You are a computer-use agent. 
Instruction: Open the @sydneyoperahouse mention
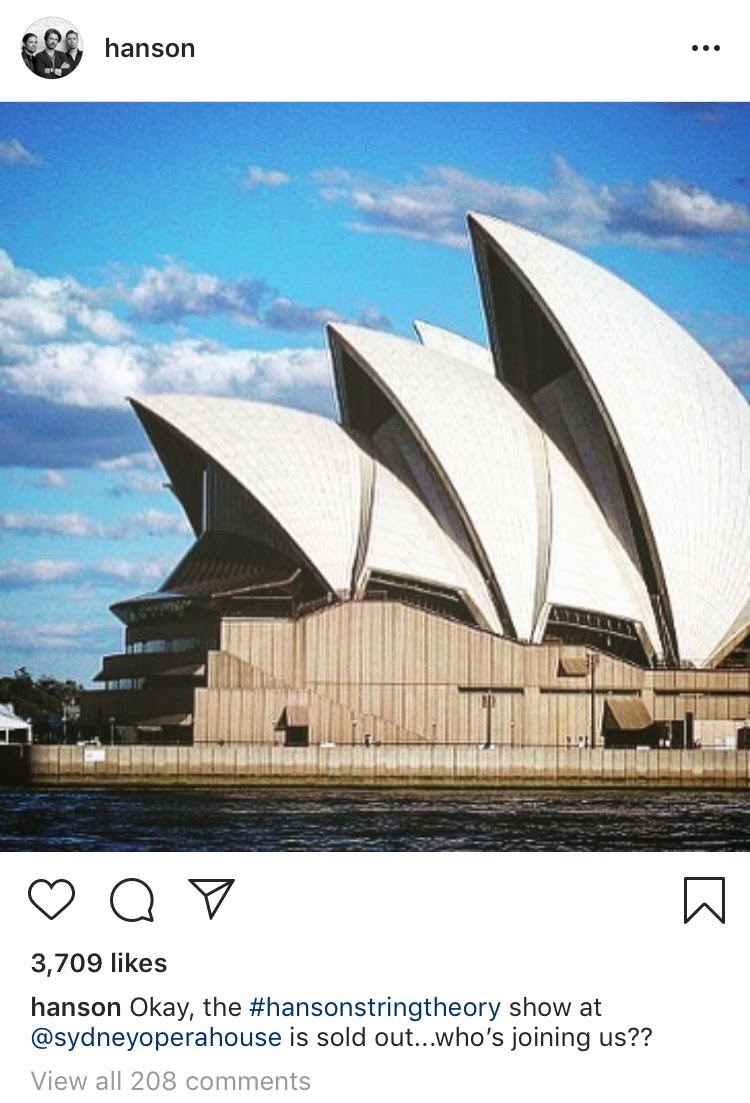tap(156, 1037)
